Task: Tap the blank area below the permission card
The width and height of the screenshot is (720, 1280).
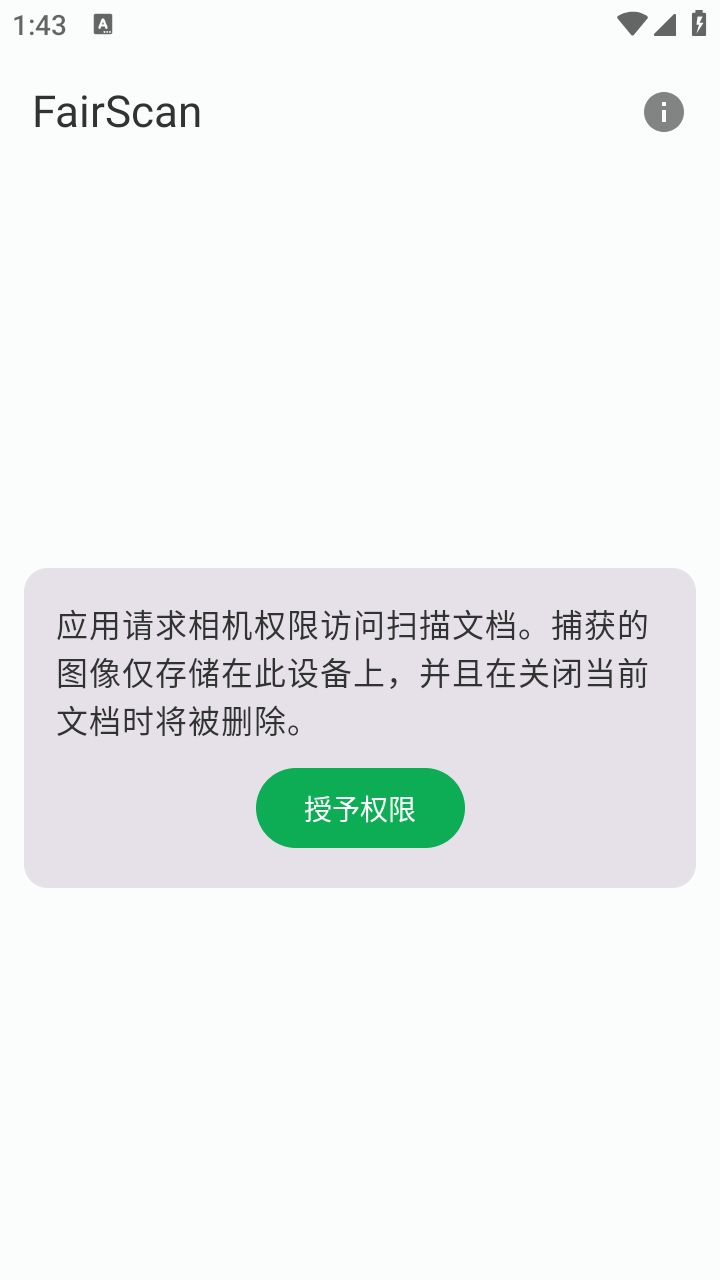Action: 360,1050
